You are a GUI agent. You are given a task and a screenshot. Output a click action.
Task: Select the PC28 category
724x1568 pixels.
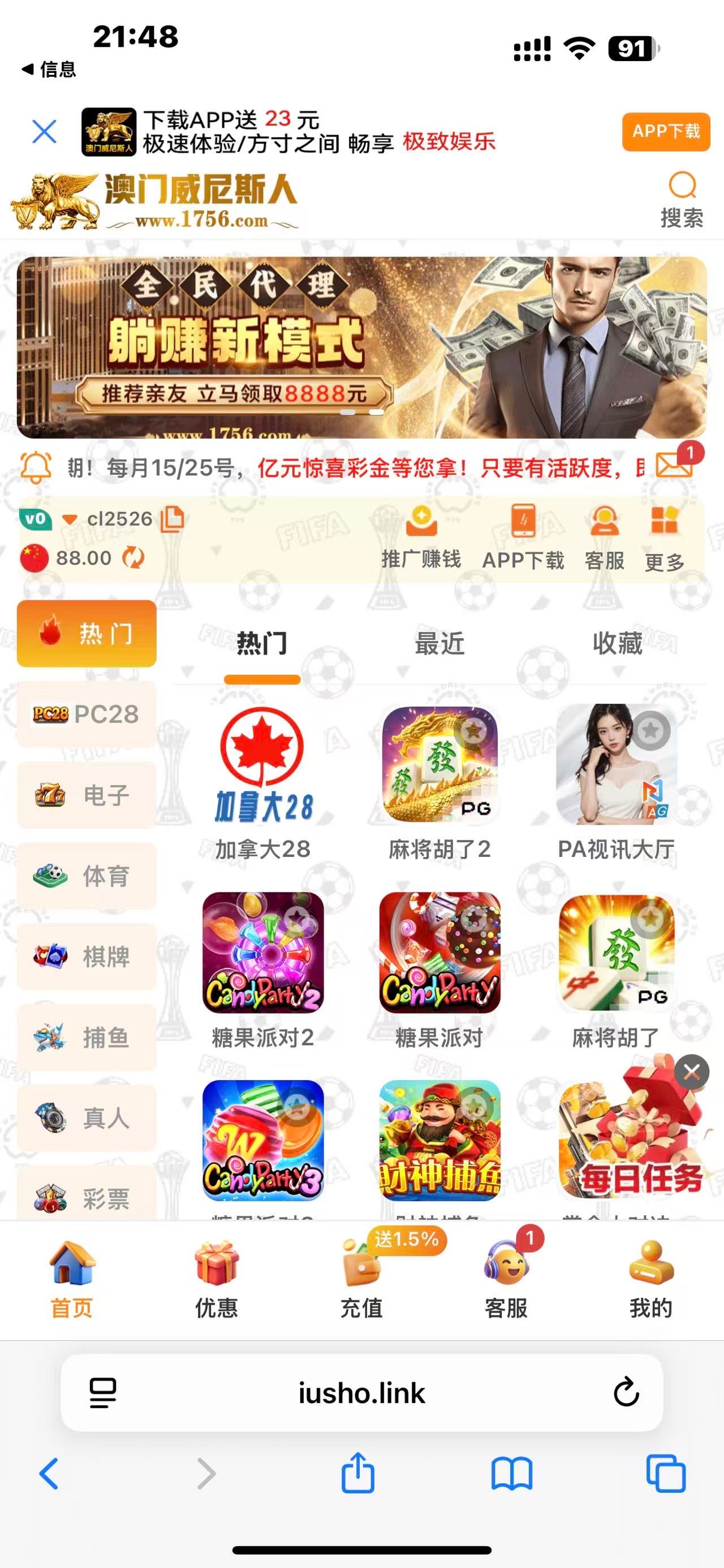pyautogui.click(x=87, y=714)
